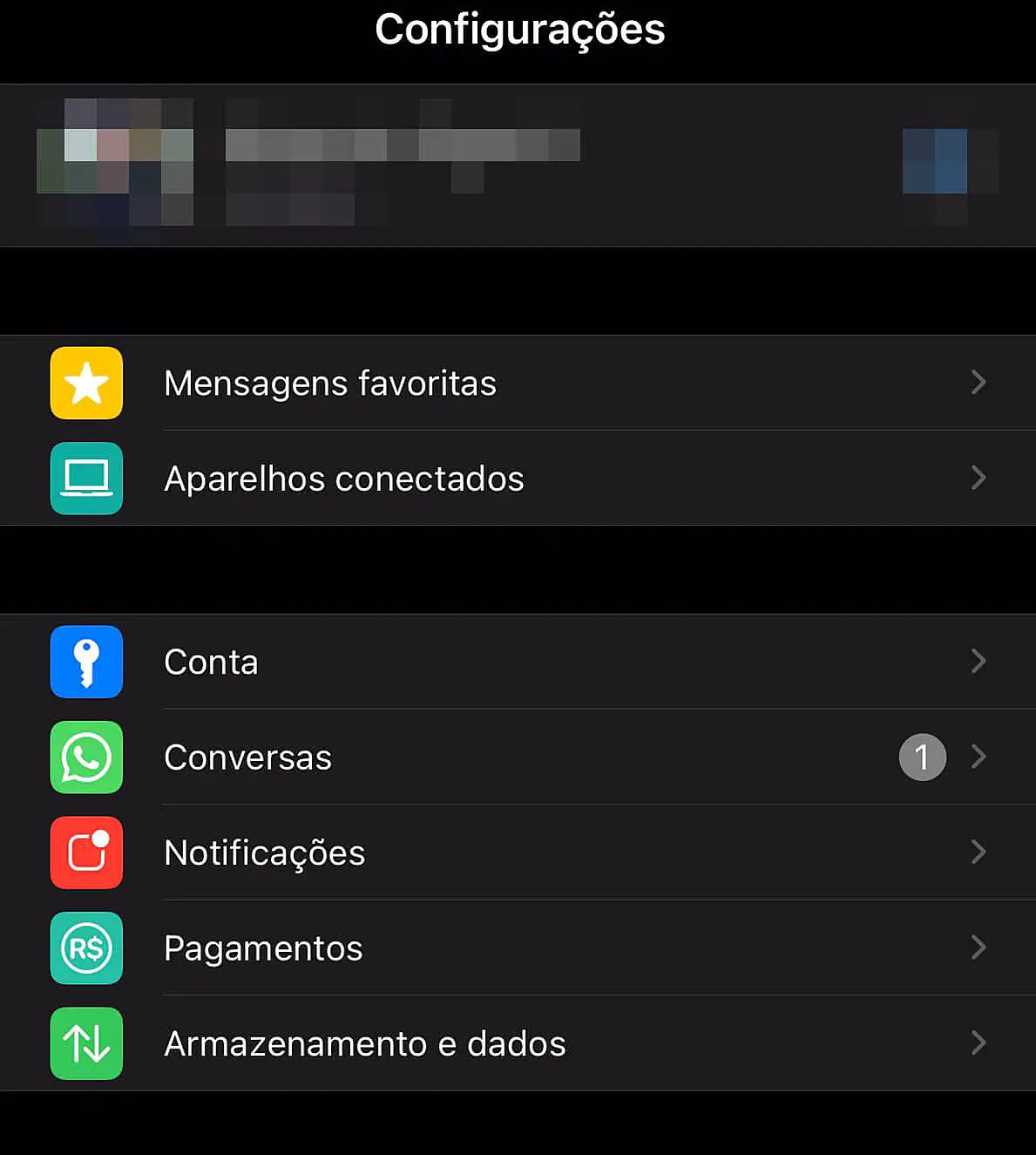Click the yellow star Mensagens favoritas icon
The width and height of the screenshot is (1036, 1155).
click(86, 383)
